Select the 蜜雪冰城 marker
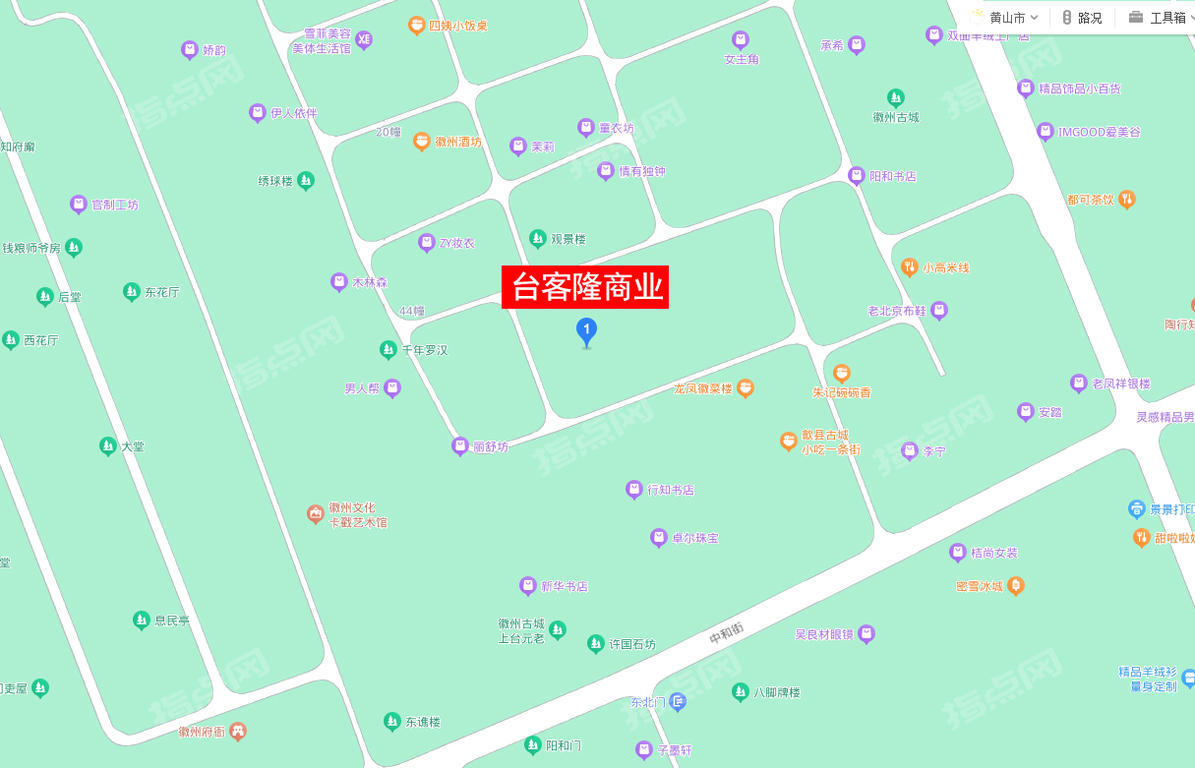This screenshot has height=768, width=1195. pyautogui.click(x=1016, y=586)
